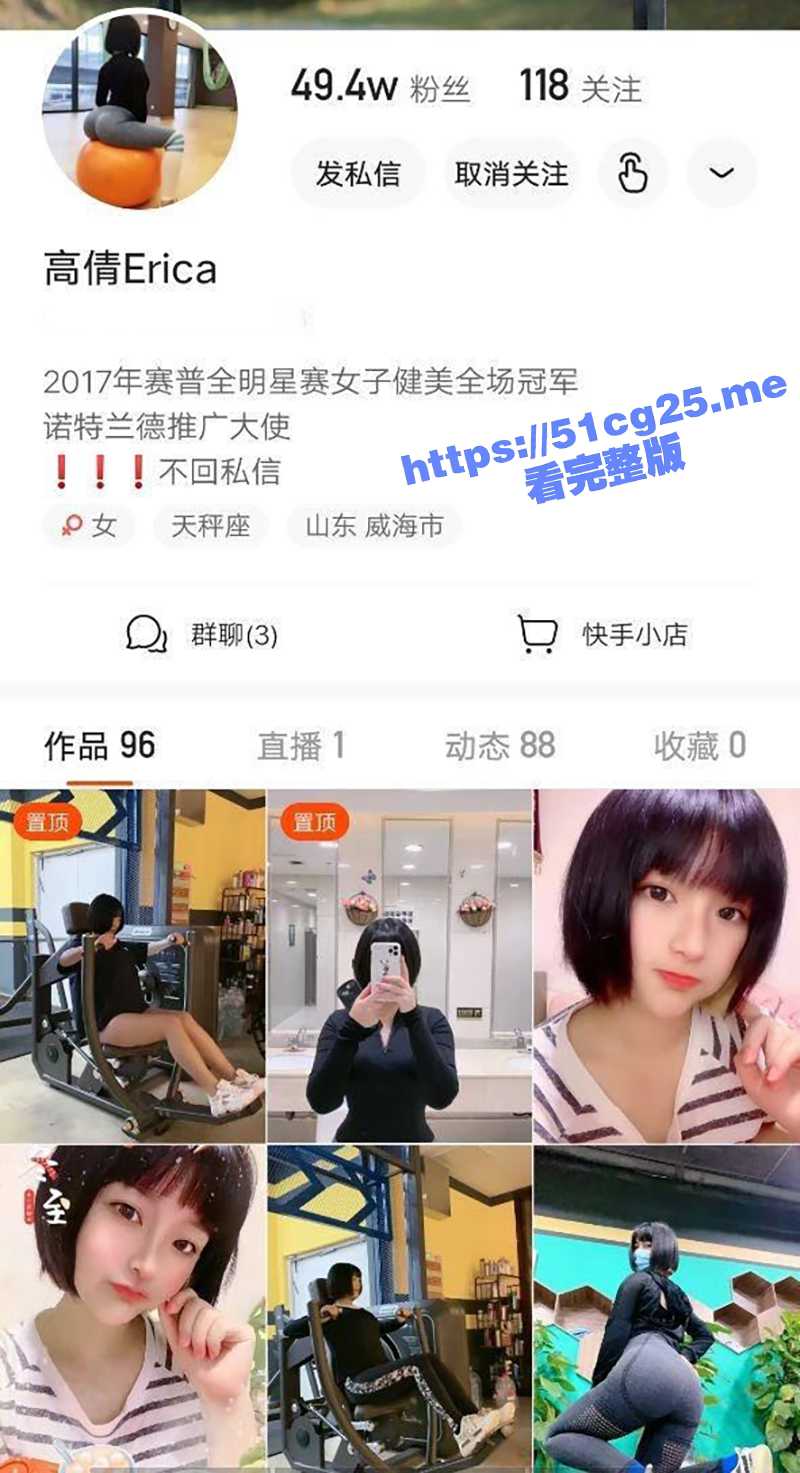
Task: Switch to the 直播 1 tab
Action: coord(300,745)
